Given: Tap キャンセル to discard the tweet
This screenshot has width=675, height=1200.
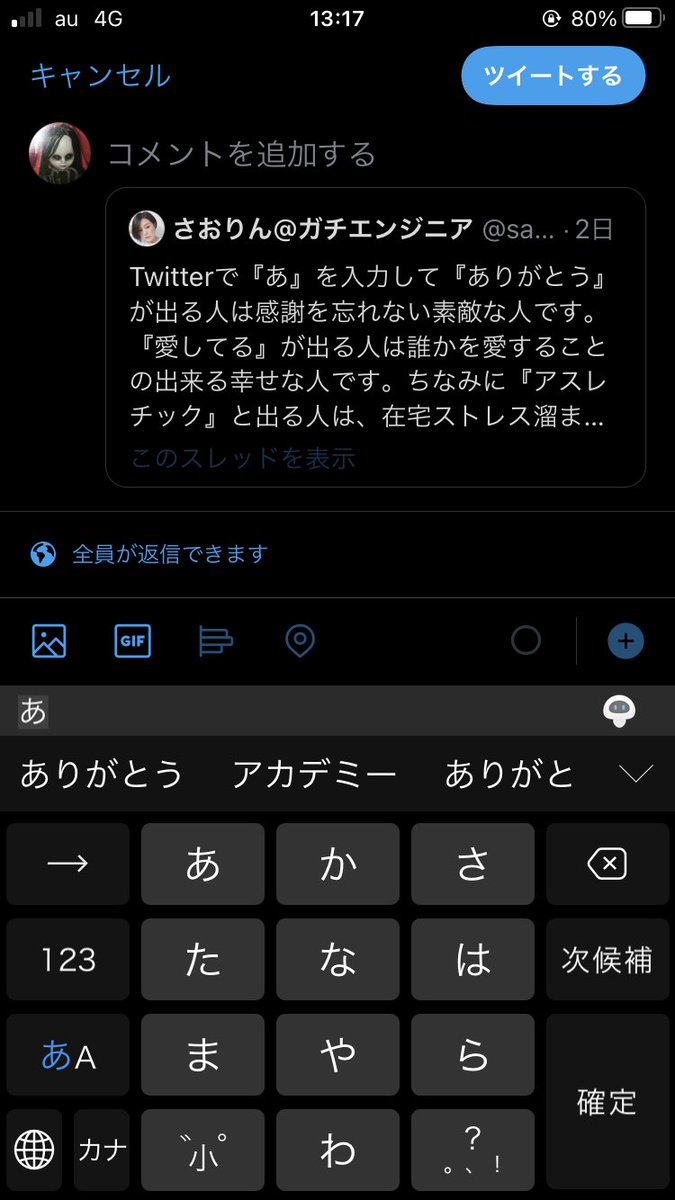Looking at the screenshot, I should coord(100,76).
